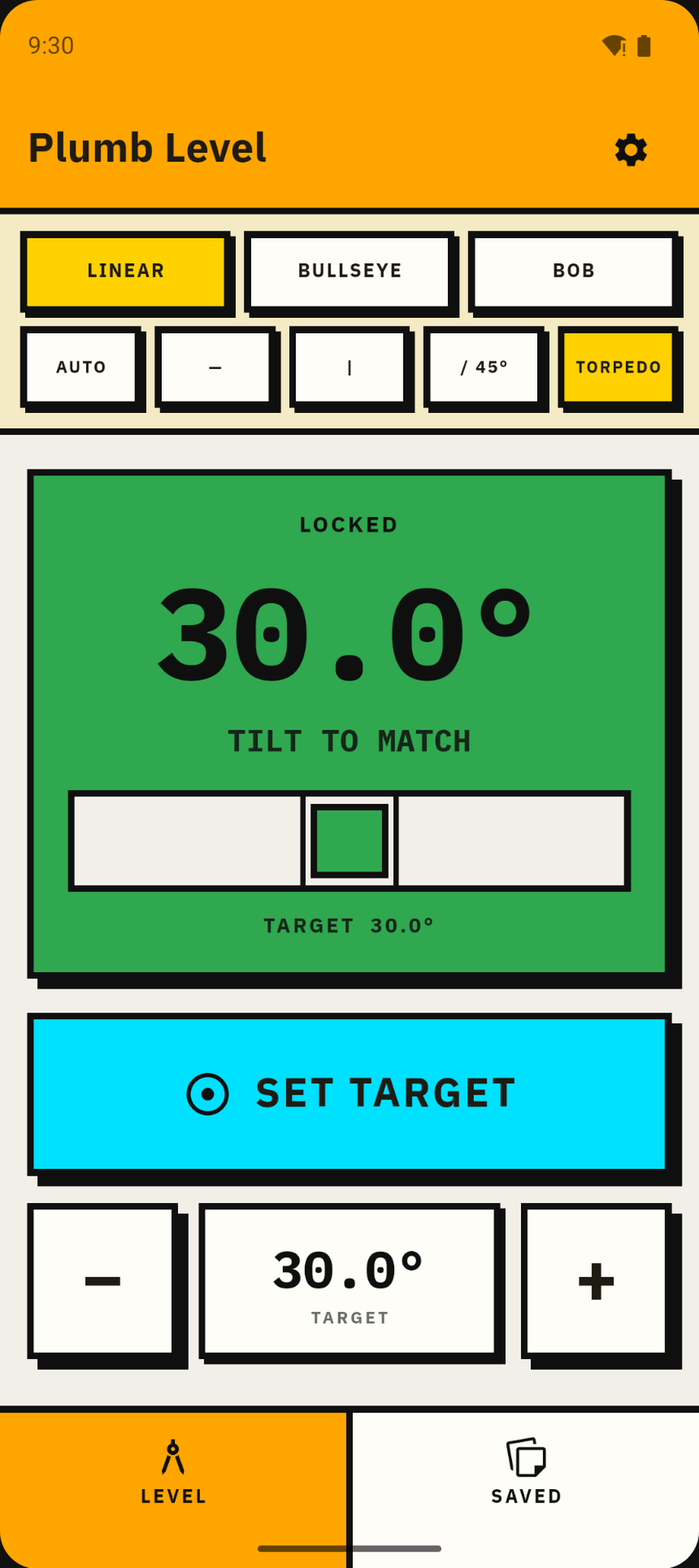
Task: Tap the 30.0° target value box
Action: pyautogui.click(x=349, y=1281)
